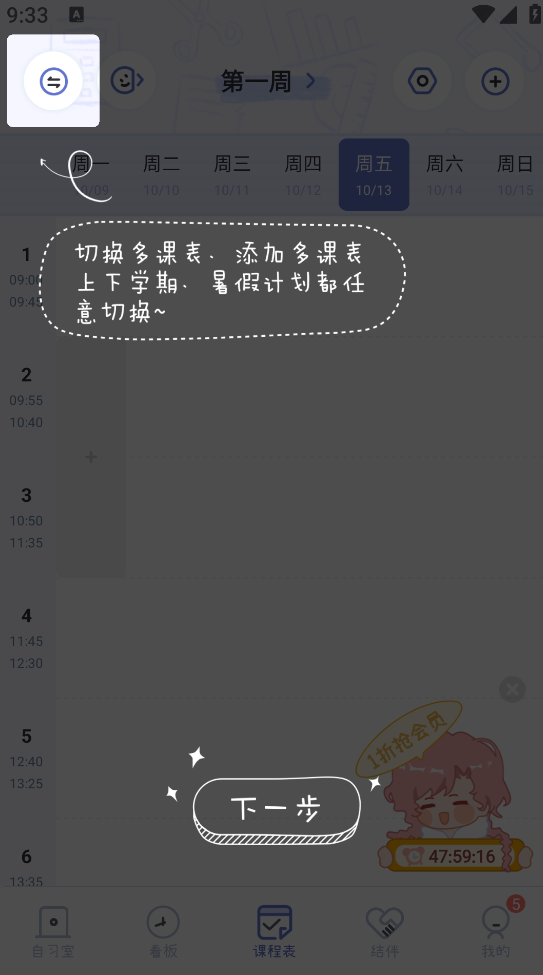Open the hexagon settings icon
Image resolution: width=543 pixels, height=975 pixels.
[x=422, y=81]
